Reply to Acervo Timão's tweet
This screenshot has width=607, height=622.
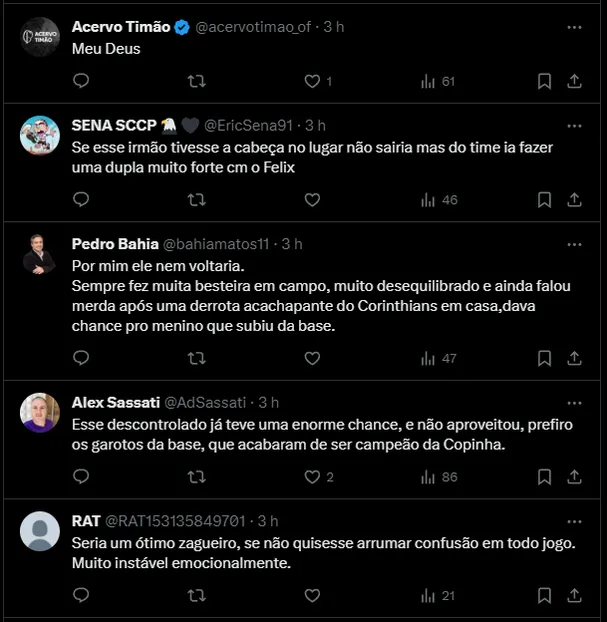pos(81,81)
